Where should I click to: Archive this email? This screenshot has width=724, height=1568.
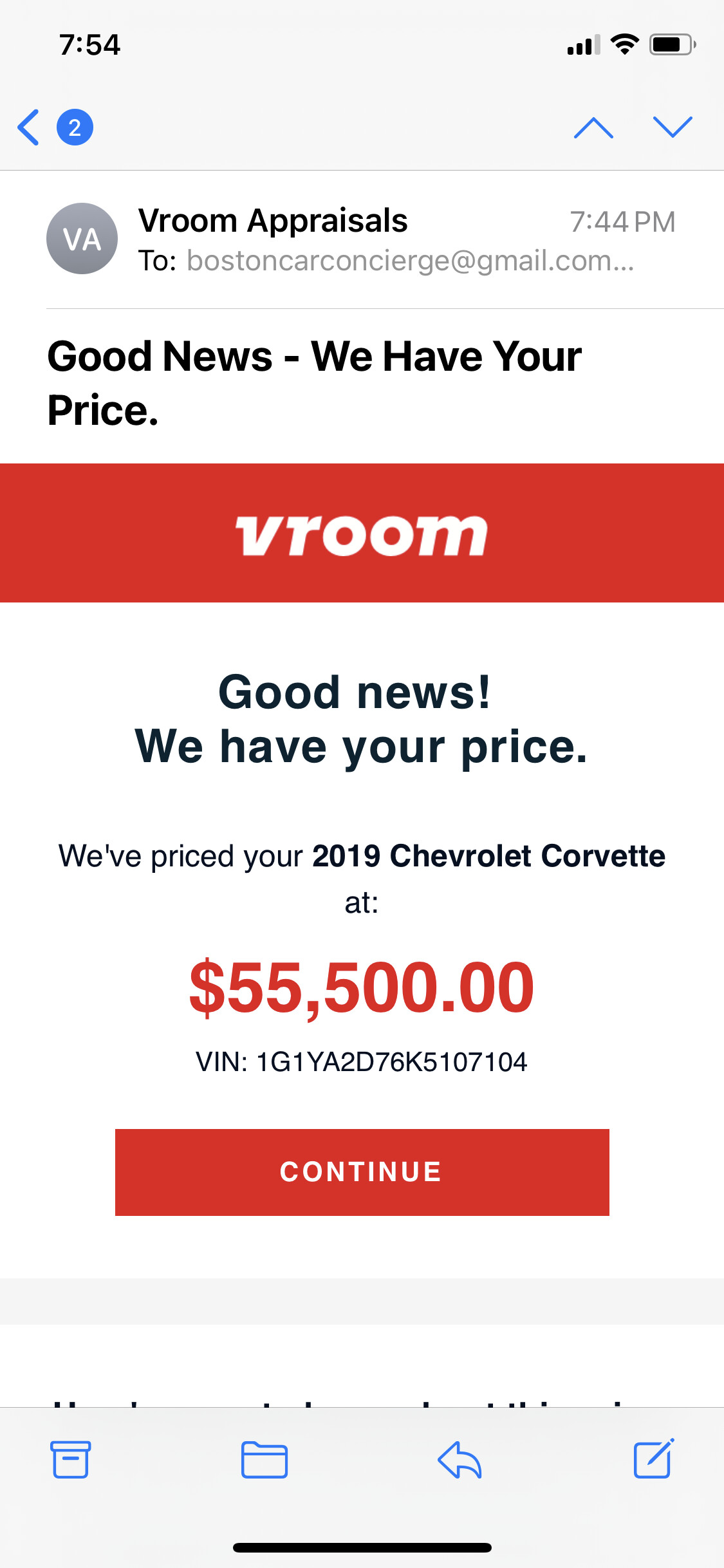coord(70,1459)
